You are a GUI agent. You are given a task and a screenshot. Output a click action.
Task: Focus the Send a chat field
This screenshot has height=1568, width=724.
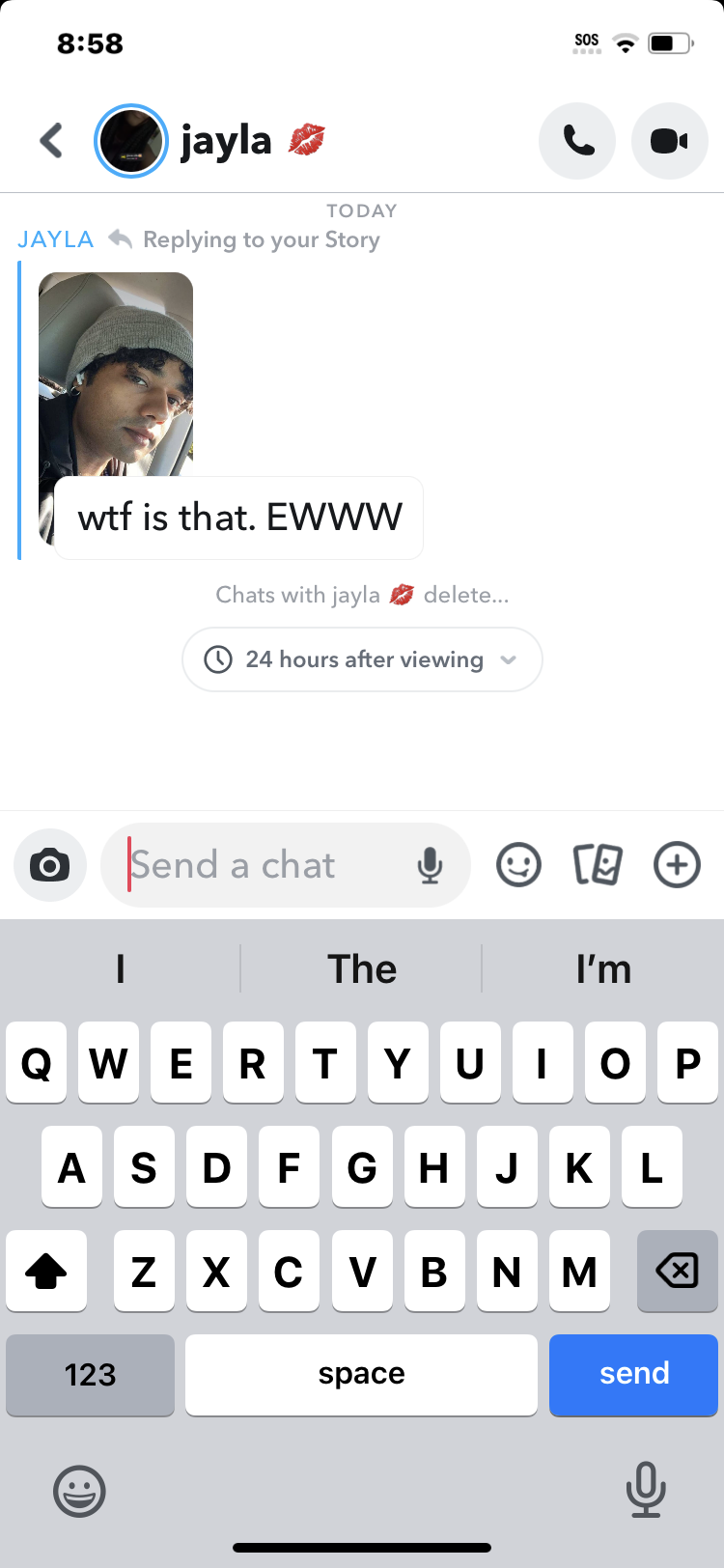click(x=261, y=865)
